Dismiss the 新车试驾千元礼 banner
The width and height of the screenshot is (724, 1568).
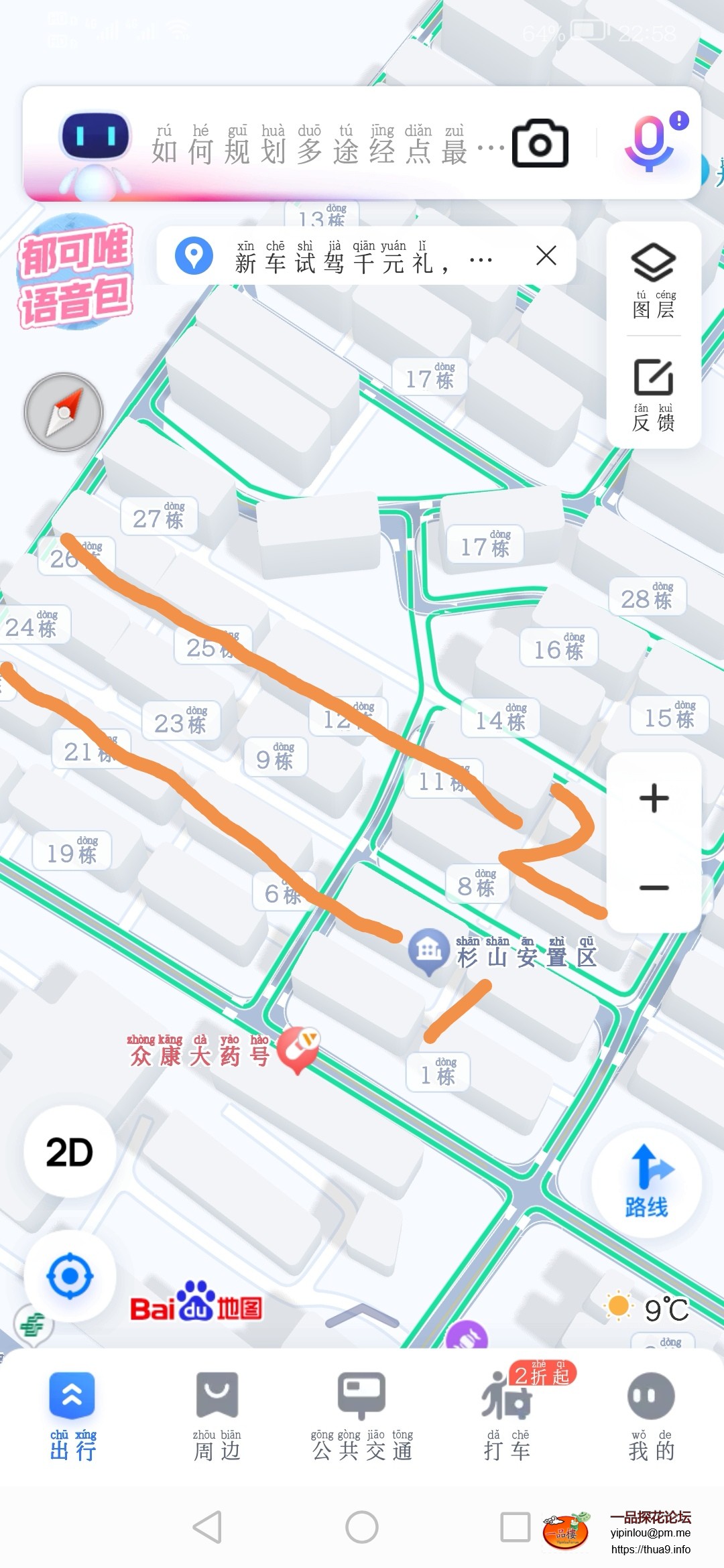[546, 255]
